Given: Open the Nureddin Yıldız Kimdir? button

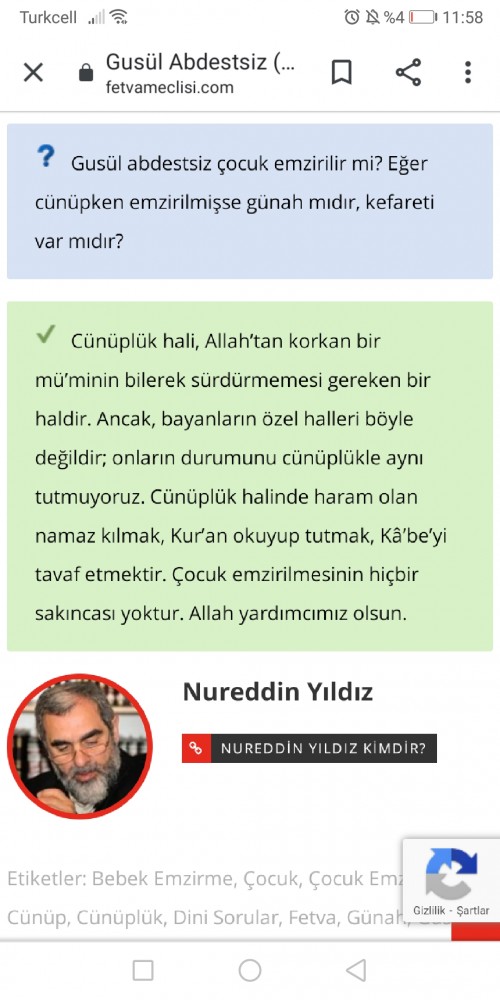Looking at the screenshot, I should (309, 748).
